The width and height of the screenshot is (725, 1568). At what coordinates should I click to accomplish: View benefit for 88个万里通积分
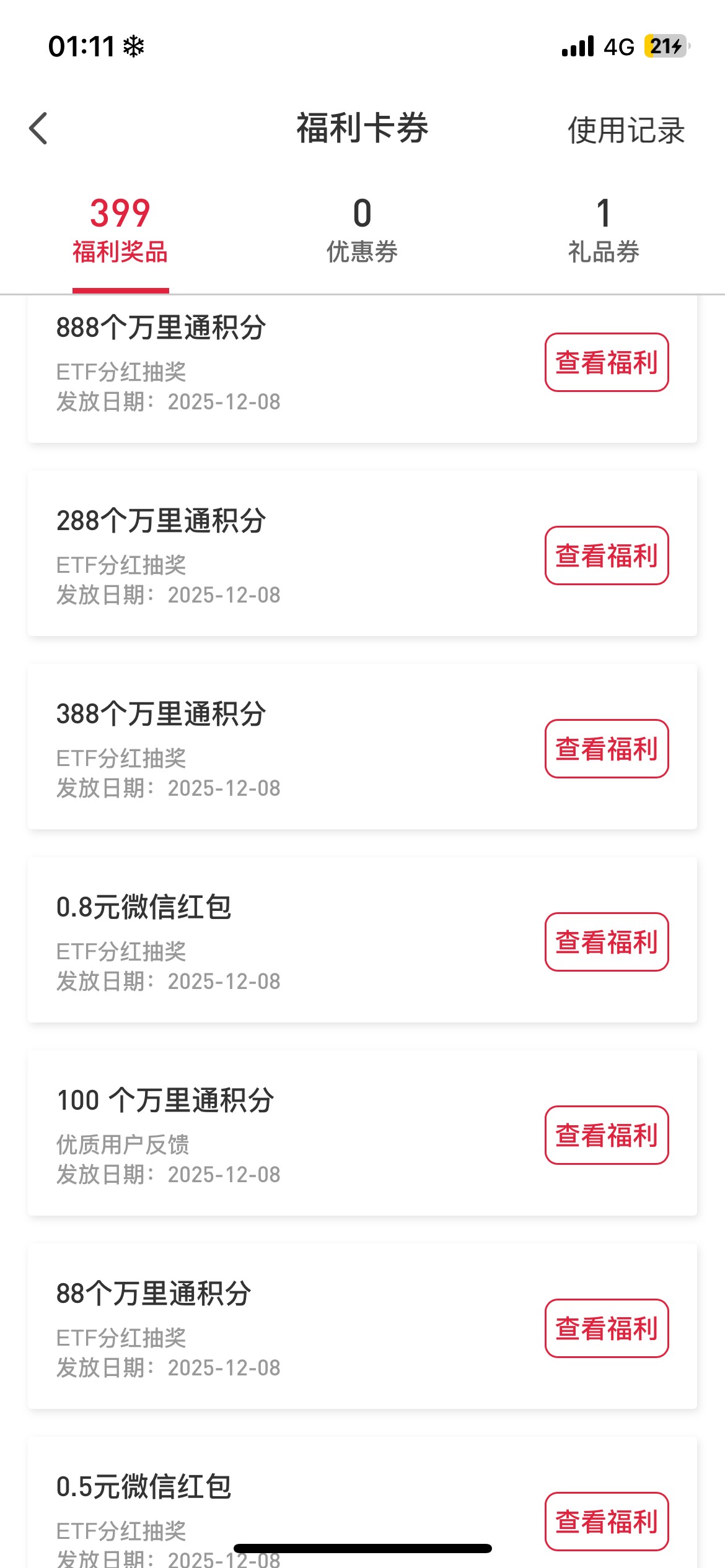tap(607, 1328)
